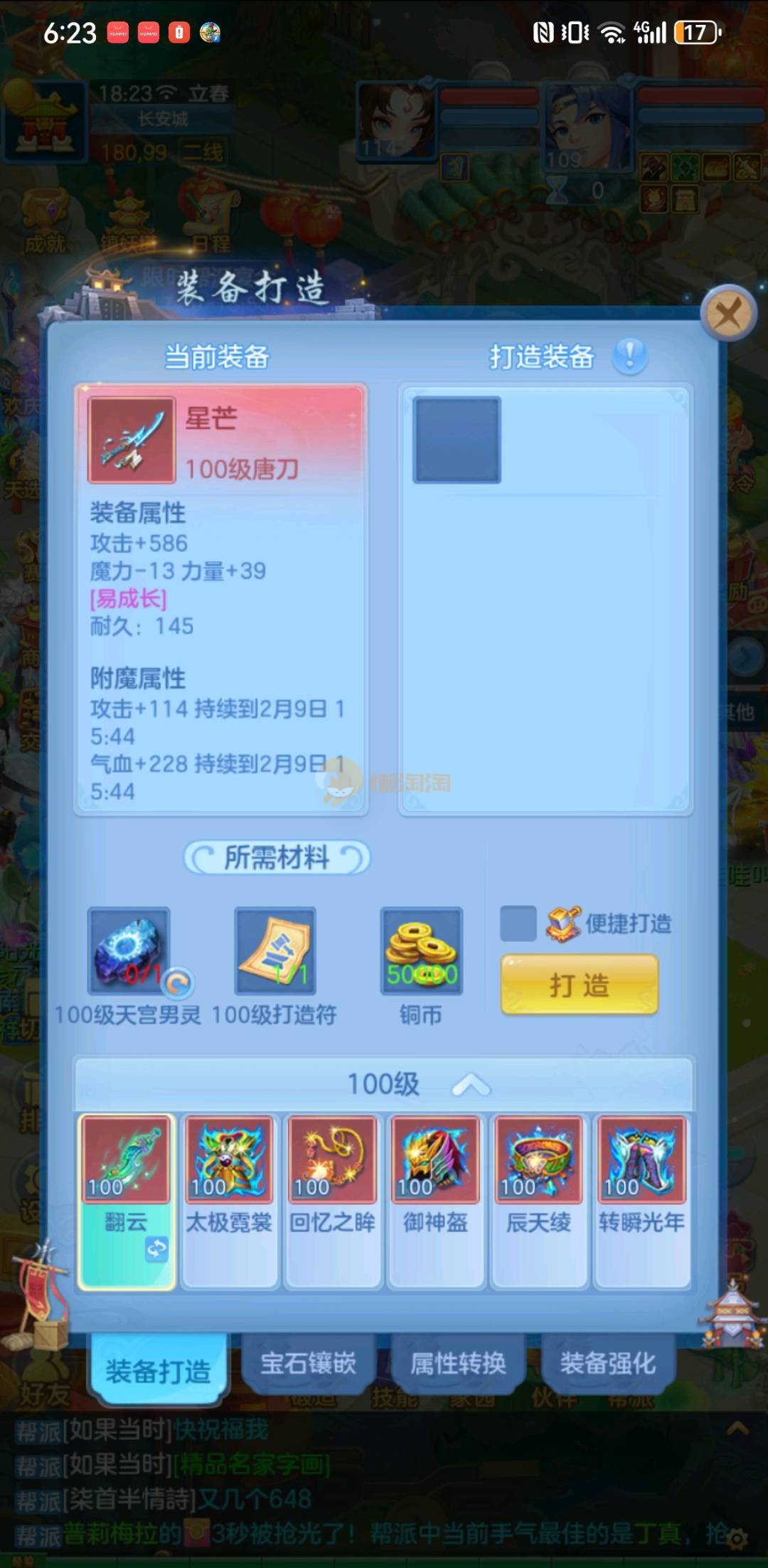The image size is (768, 1568).
Task: Tap the refresh icon on 天宫男灵 material
Action: (x=177, y=983)
